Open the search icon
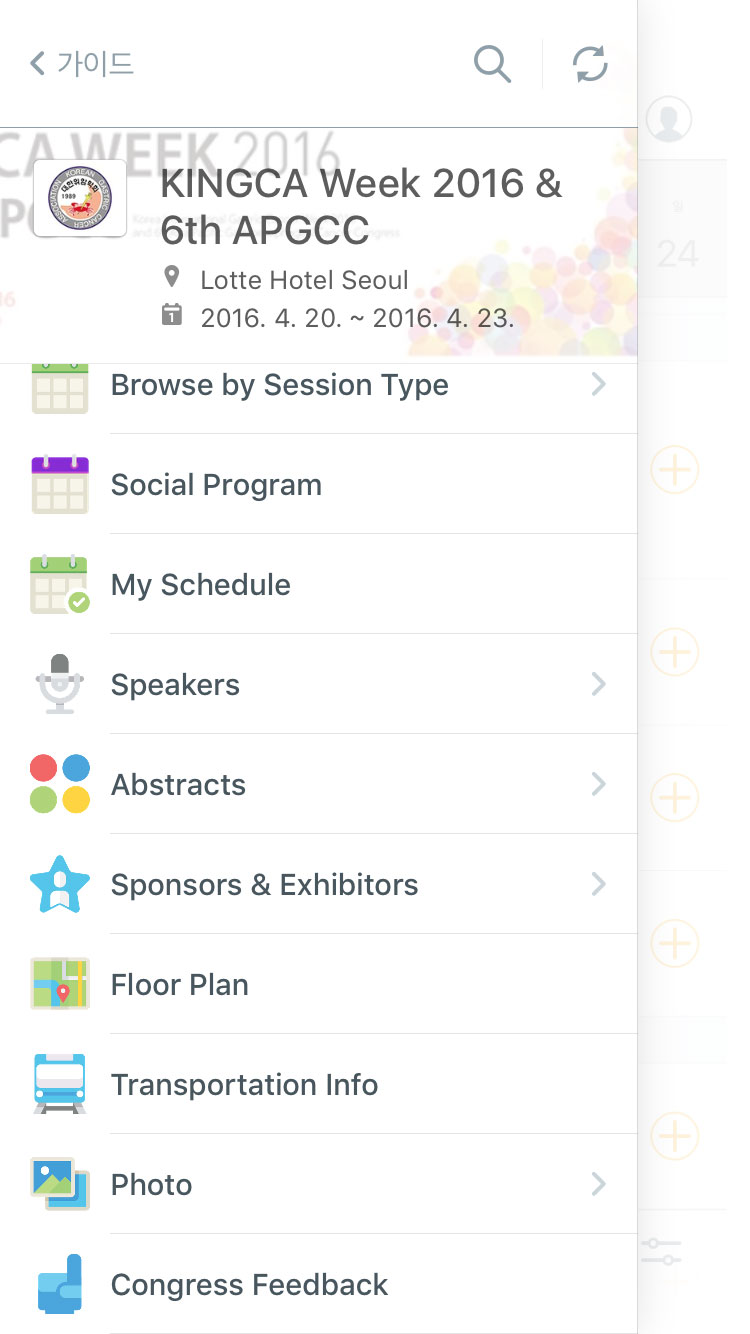 (x=492, y=64)
